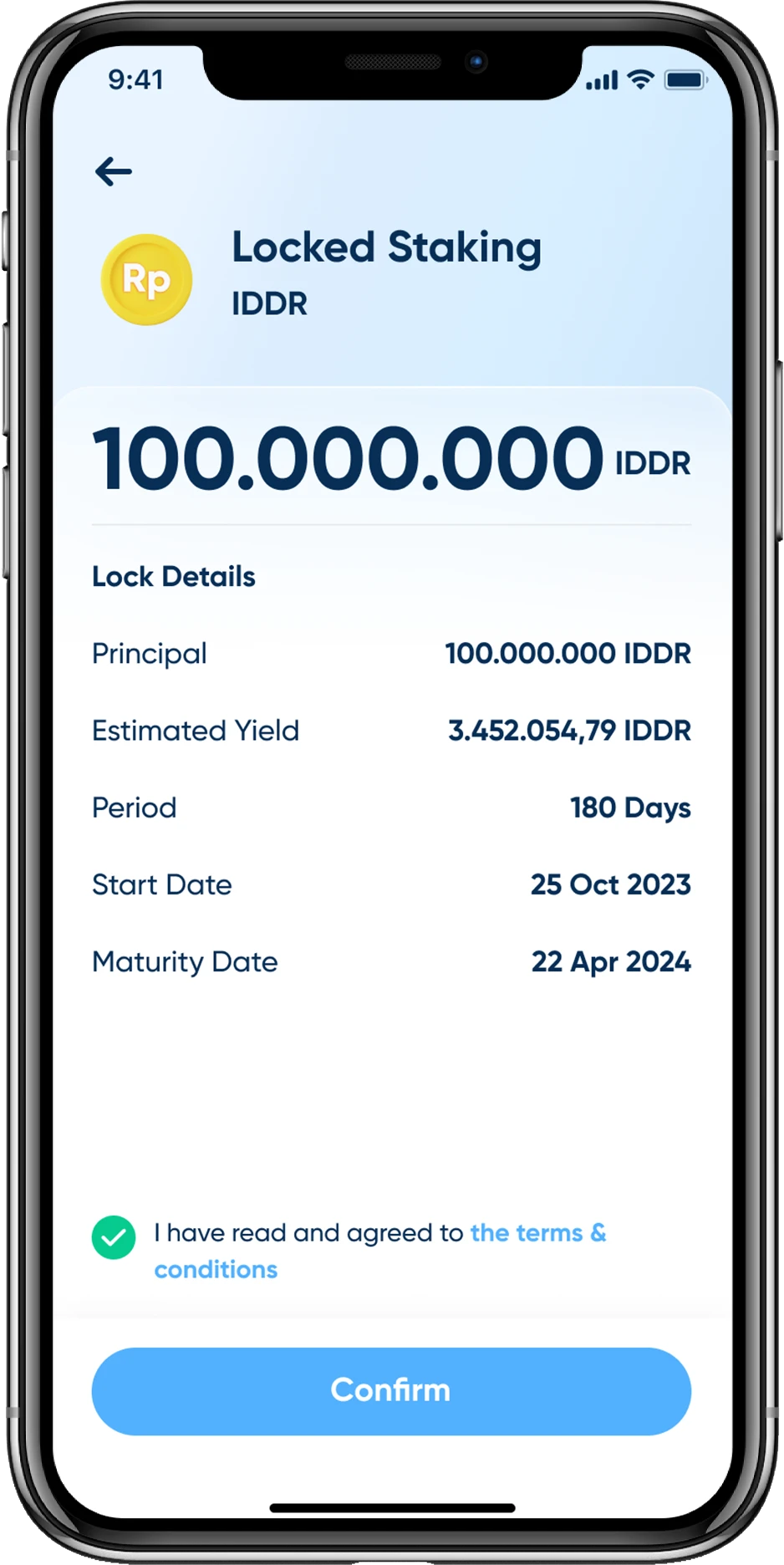This screenshot has height=1565, width=784.
Task: Go back using the arrow icon
Action: [x=114, y=172]
